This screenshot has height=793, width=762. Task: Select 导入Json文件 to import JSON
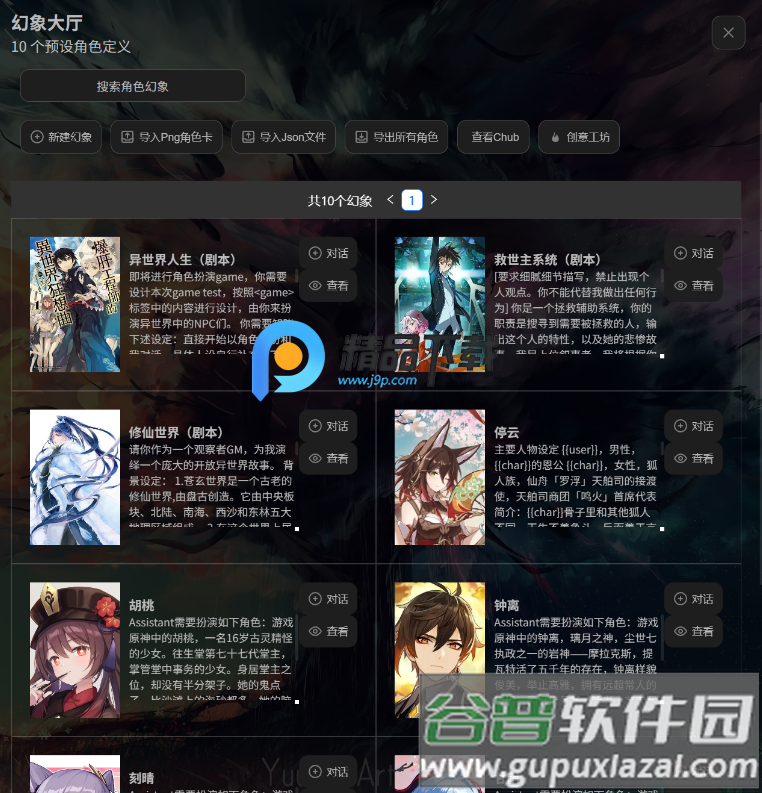tap(284, 137)
